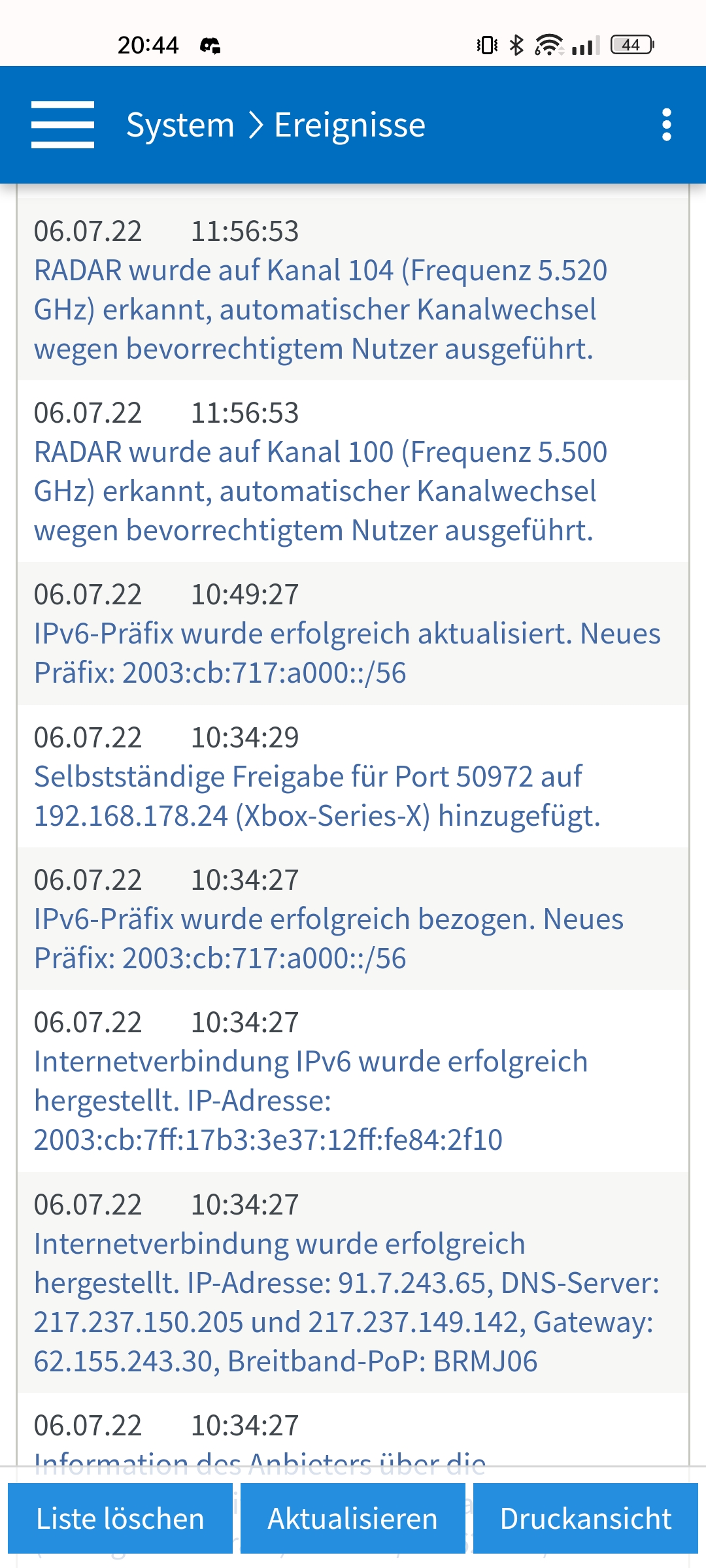Open the IPv6-Präfix bezogen event link
706x1568 pixels.
327,939
